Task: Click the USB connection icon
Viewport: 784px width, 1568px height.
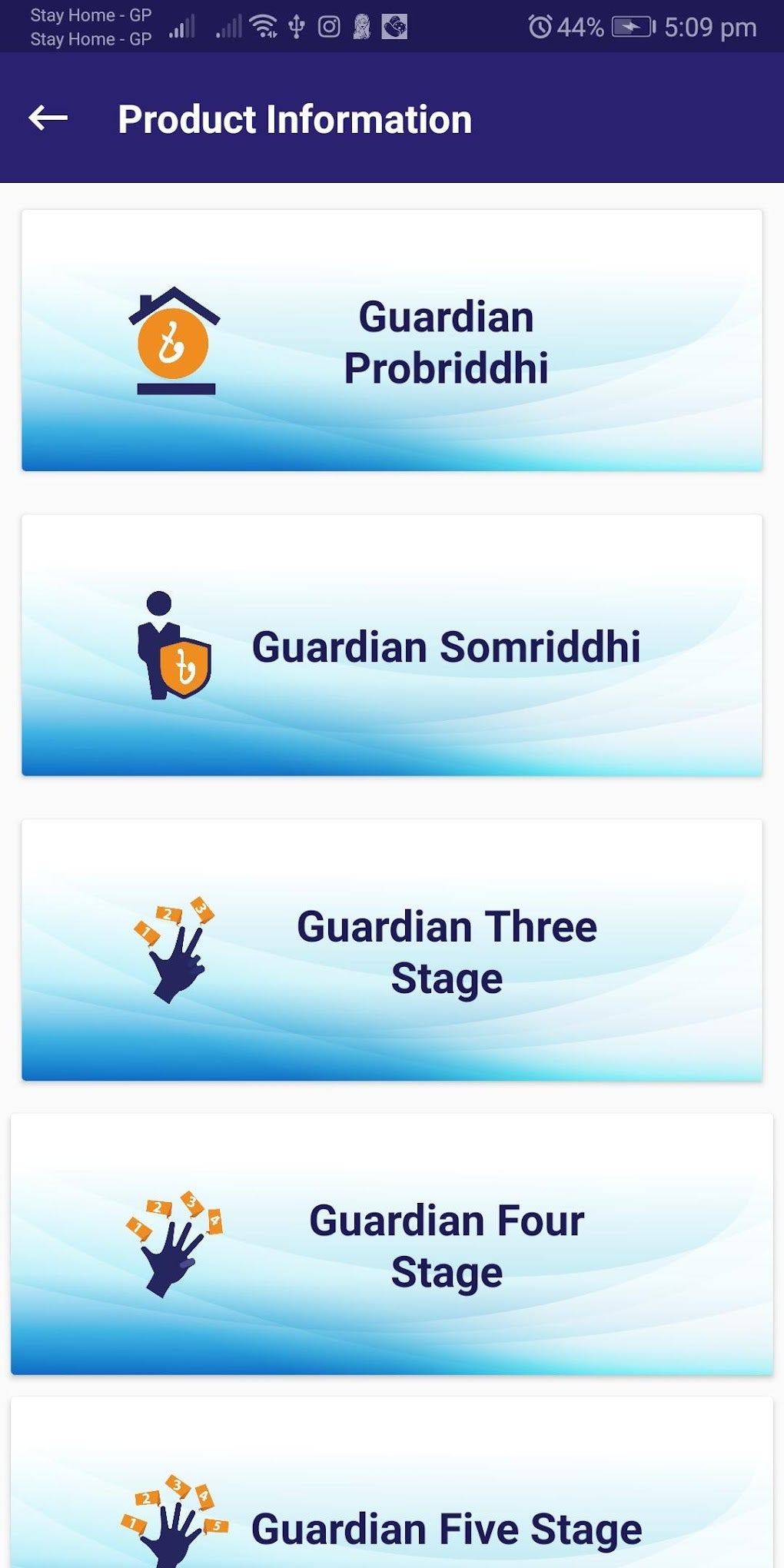Action: coord(296,25)
